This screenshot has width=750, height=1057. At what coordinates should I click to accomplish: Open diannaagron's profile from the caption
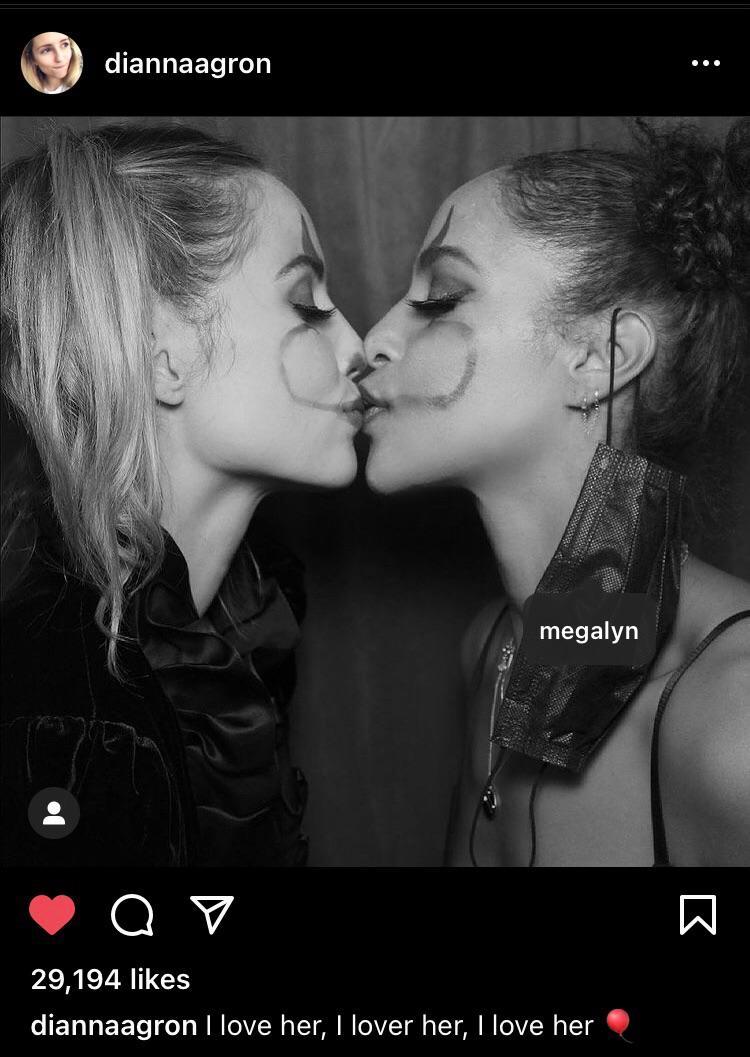pos(113,1026)
